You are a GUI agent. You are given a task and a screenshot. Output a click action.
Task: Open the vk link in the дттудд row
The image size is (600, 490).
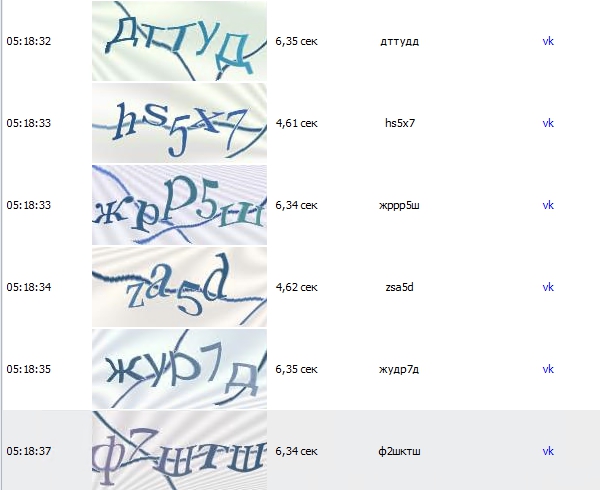tap(548, 42)
